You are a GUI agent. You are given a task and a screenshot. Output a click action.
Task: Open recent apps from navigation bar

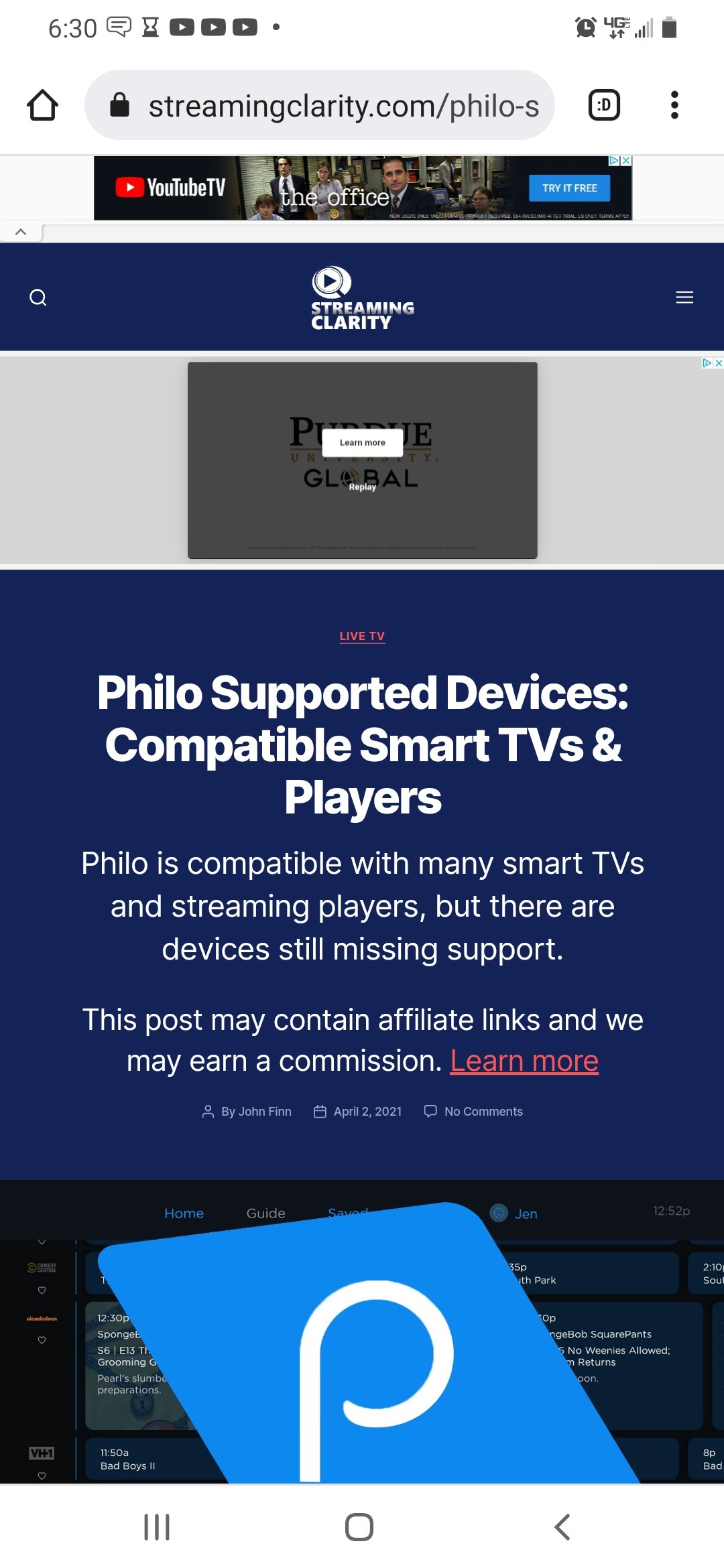pyautogui.click(x=157, y=1527)
